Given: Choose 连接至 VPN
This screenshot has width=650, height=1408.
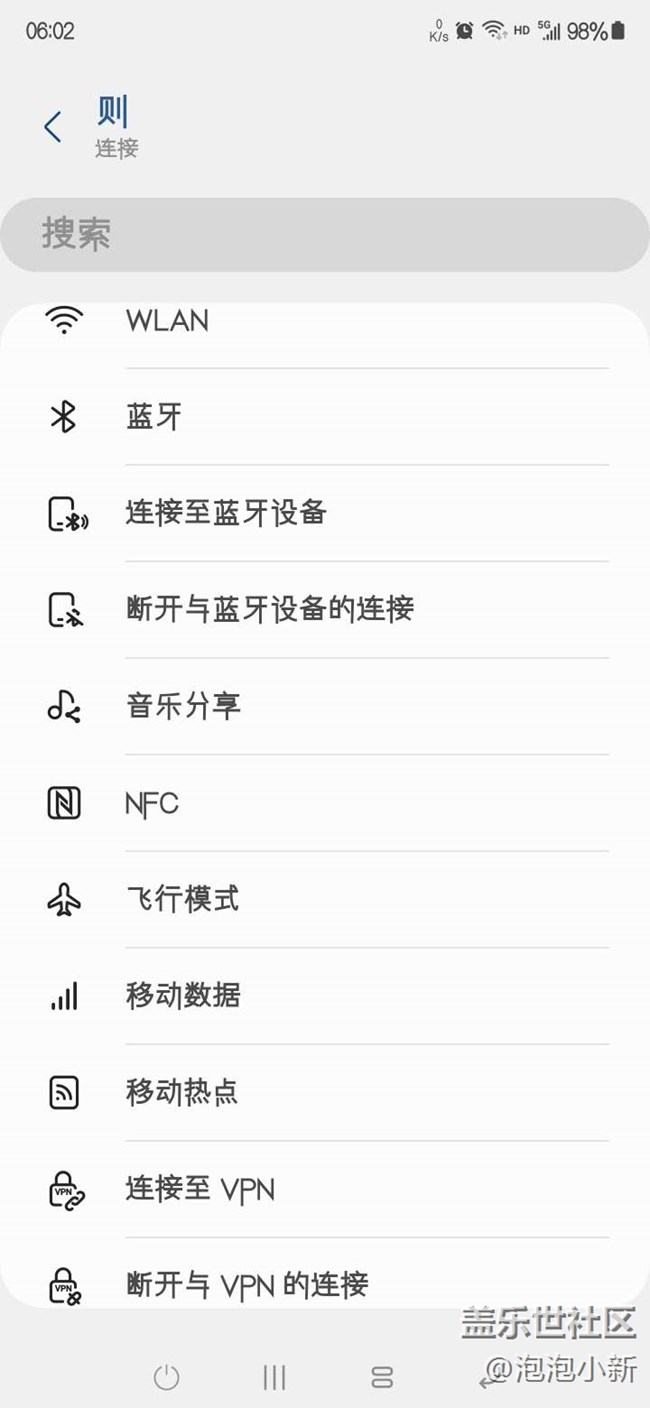Looking at the screenshot, I should coord(325,1189).
